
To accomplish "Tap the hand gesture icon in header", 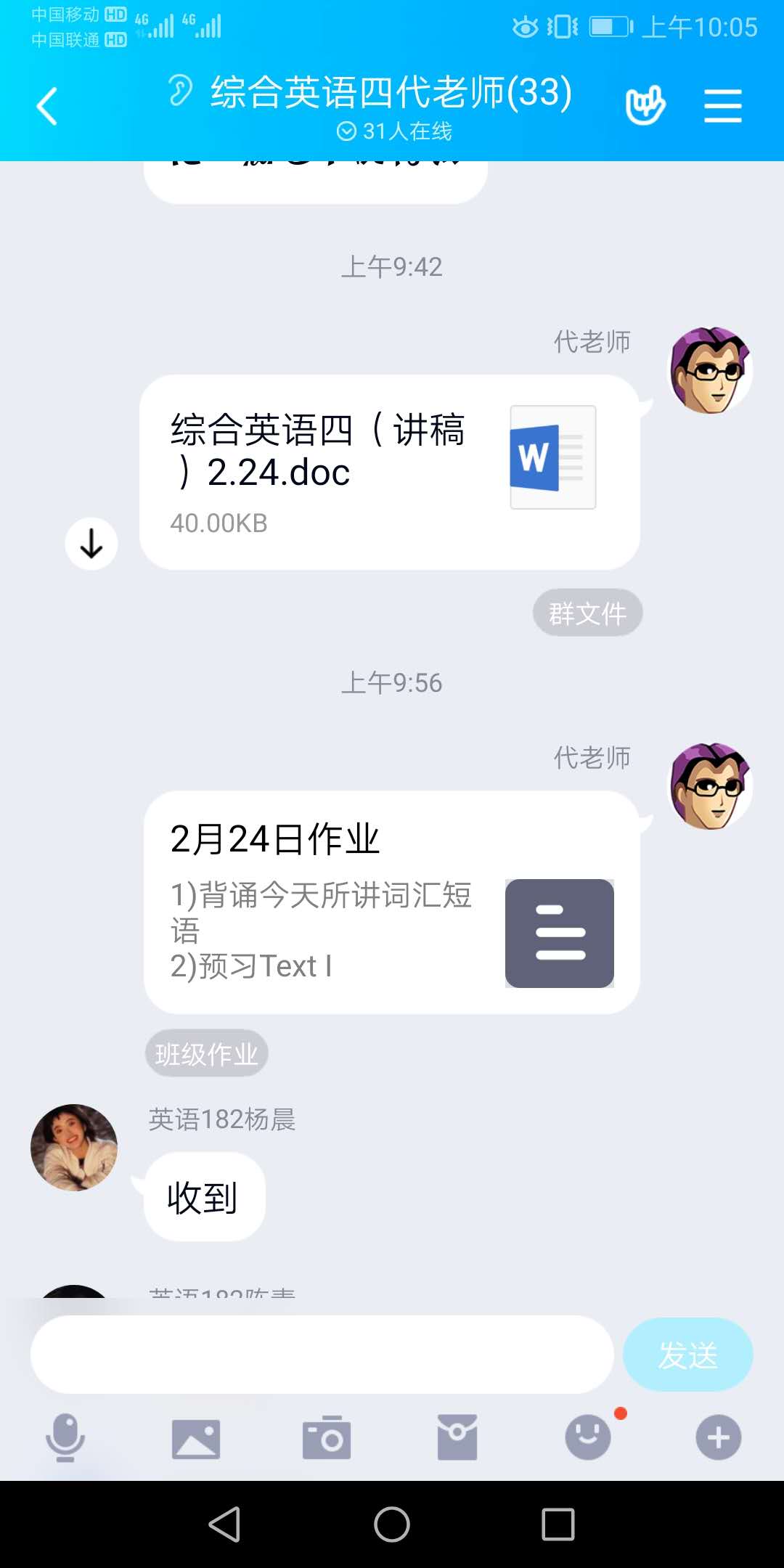I will click(x=645, y=106).
